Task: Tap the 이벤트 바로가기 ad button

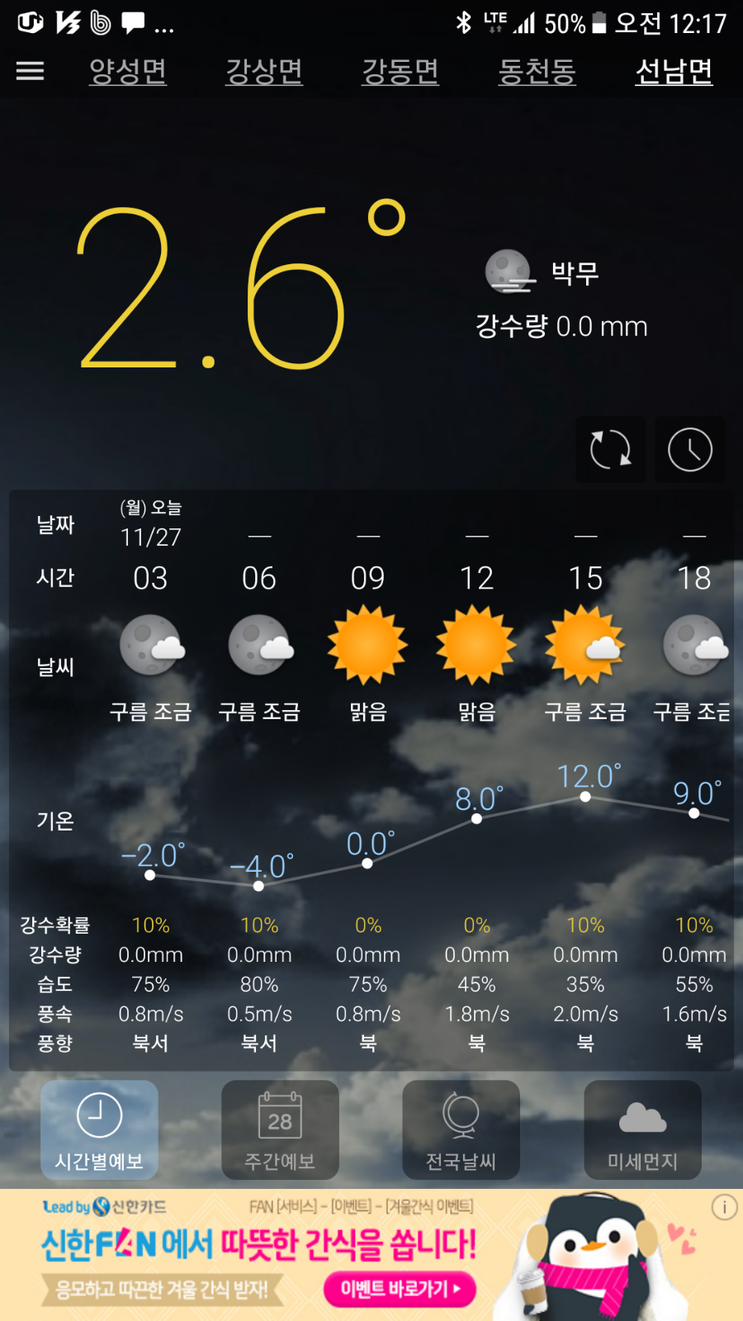Action: [399, 1290]
